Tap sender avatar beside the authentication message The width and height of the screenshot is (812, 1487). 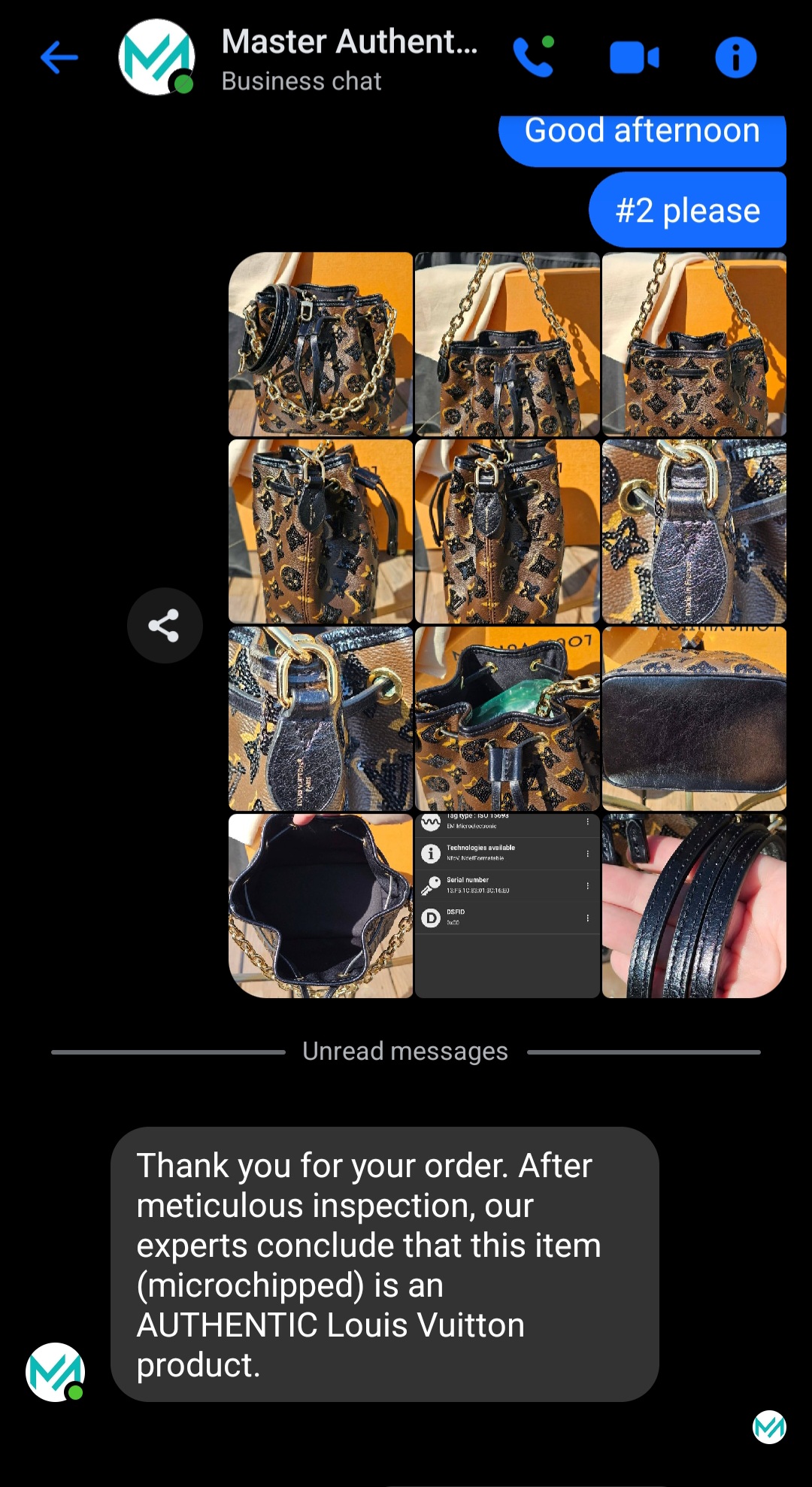(x=55, y=1372)
